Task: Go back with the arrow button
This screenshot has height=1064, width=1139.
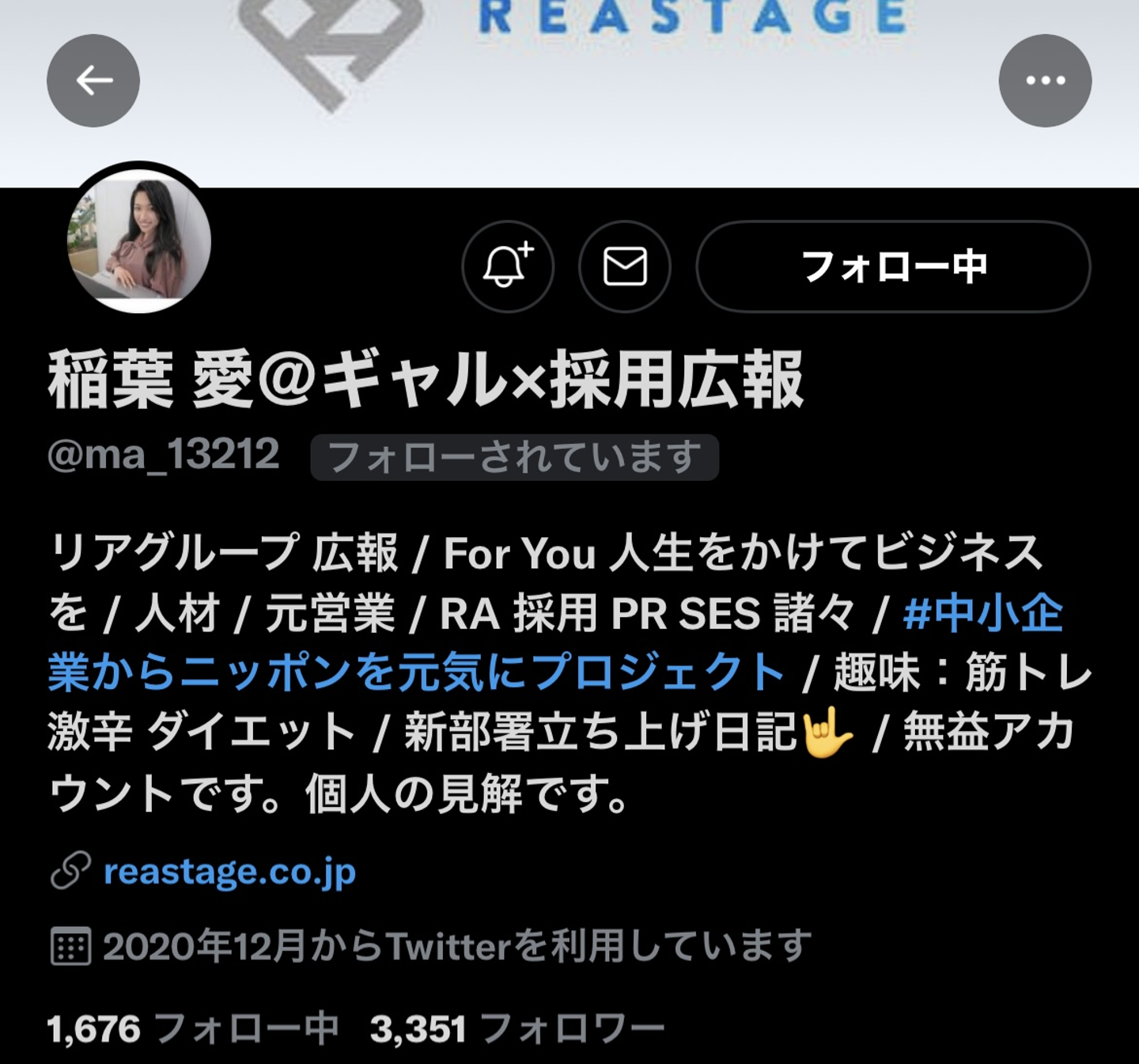Action: [93, 81]
